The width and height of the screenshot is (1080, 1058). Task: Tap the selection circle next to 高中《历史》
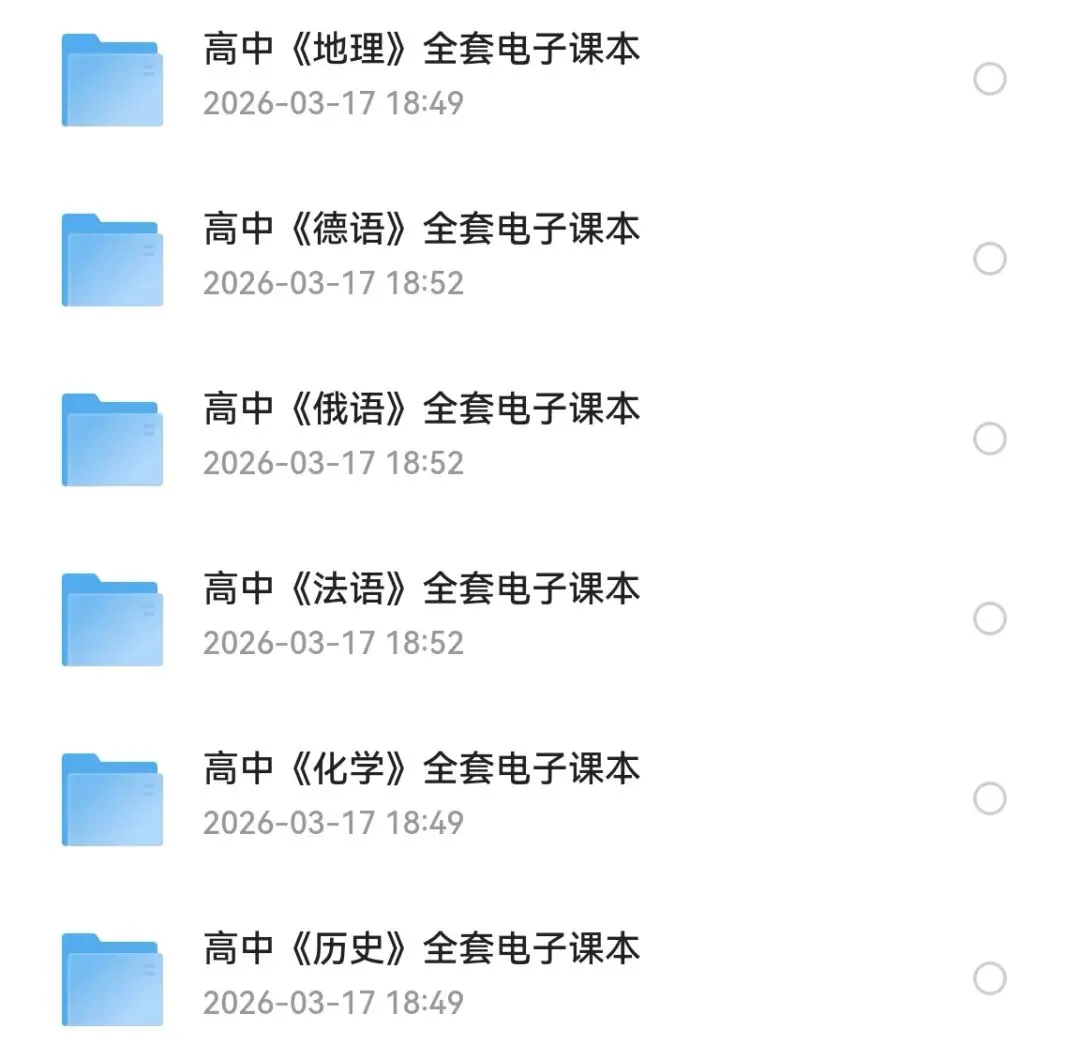(x=989, y=978)
